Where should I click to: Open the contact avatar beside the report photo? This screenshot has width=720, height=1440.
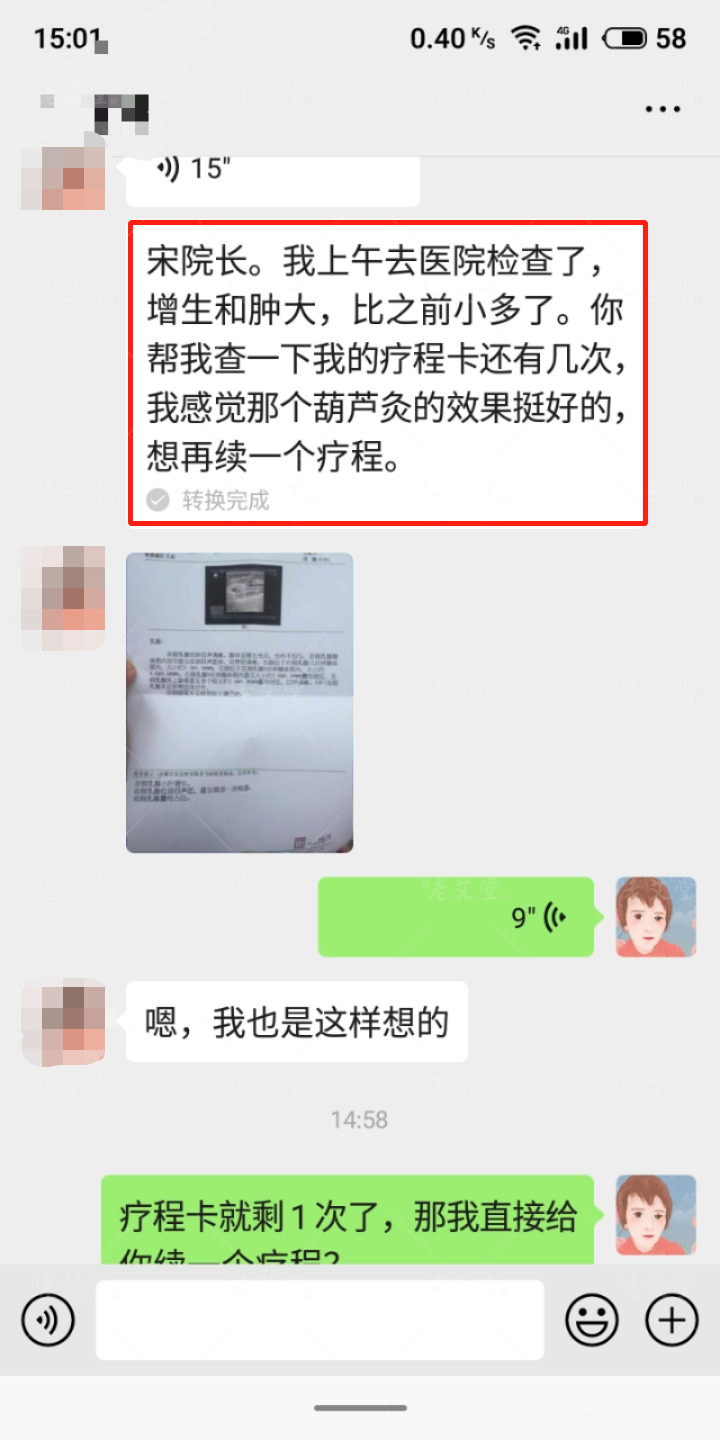click(64, 586)
